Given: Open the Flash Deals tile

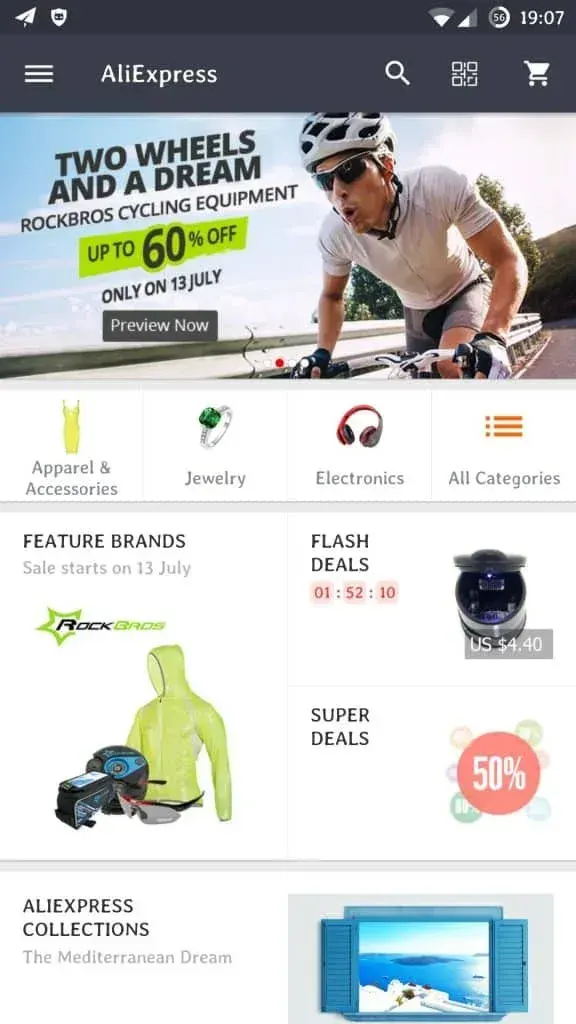Looking at the screenshot, I should [x=432, y=599].
